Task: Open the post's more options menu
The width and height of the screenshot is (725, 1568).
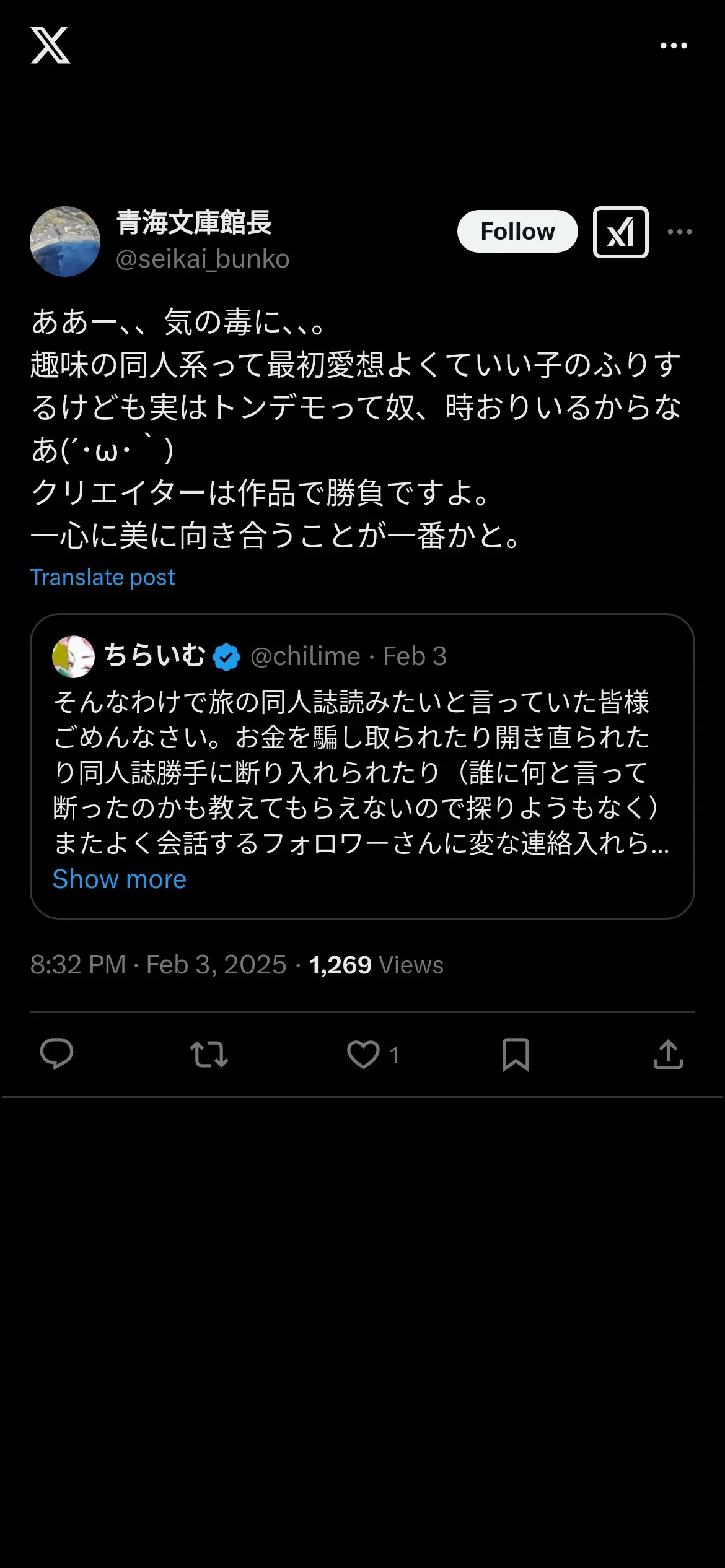Action: pos(680,232)
